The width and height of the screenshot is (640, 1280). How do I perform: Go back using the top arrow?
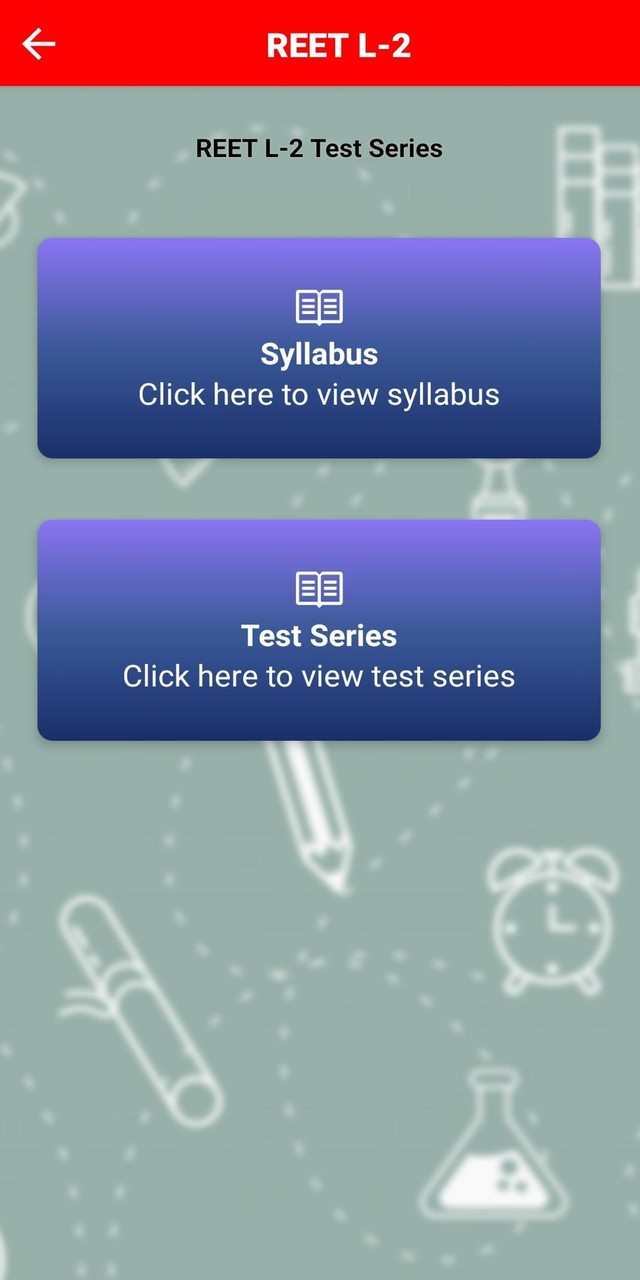pos(39,44)
